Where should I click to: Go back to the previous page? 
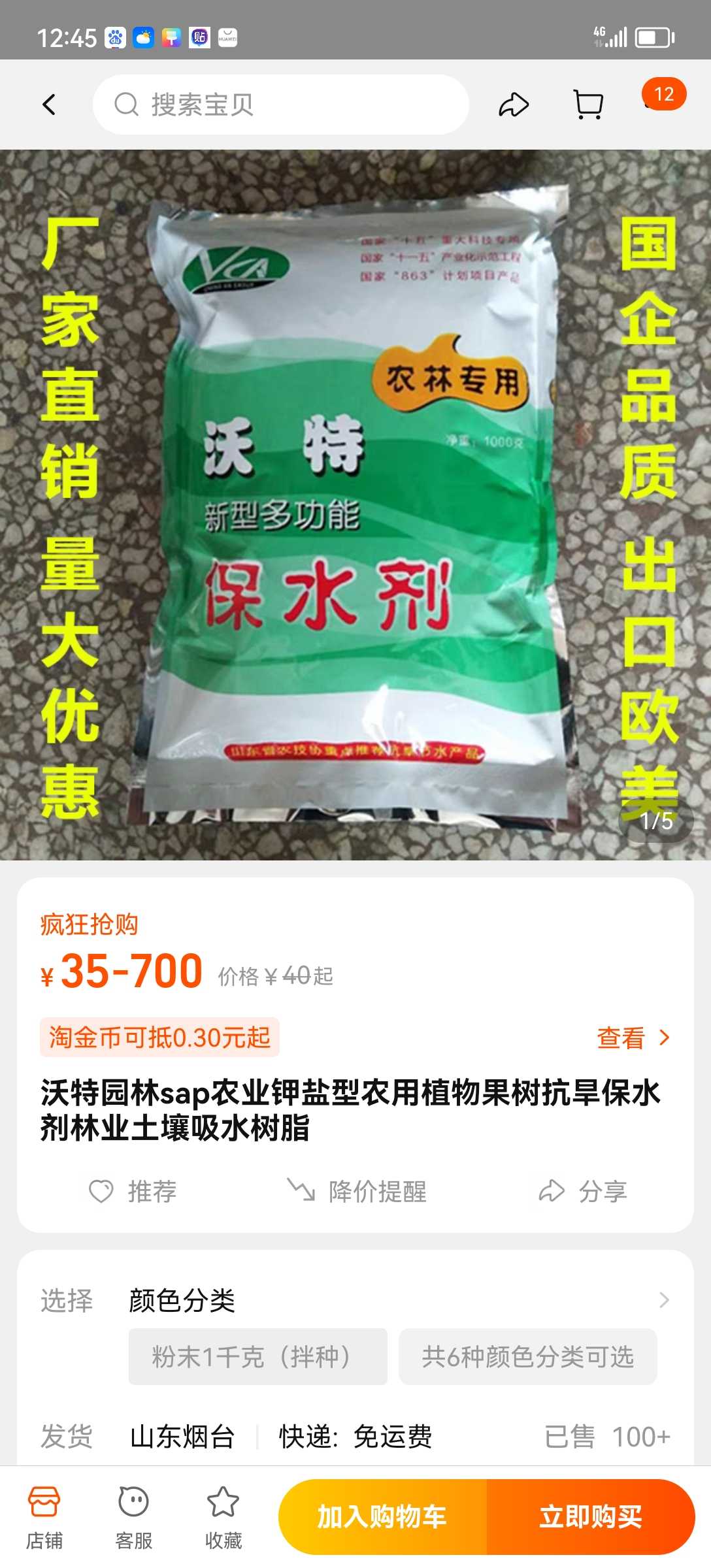click(x=49, y=105)
